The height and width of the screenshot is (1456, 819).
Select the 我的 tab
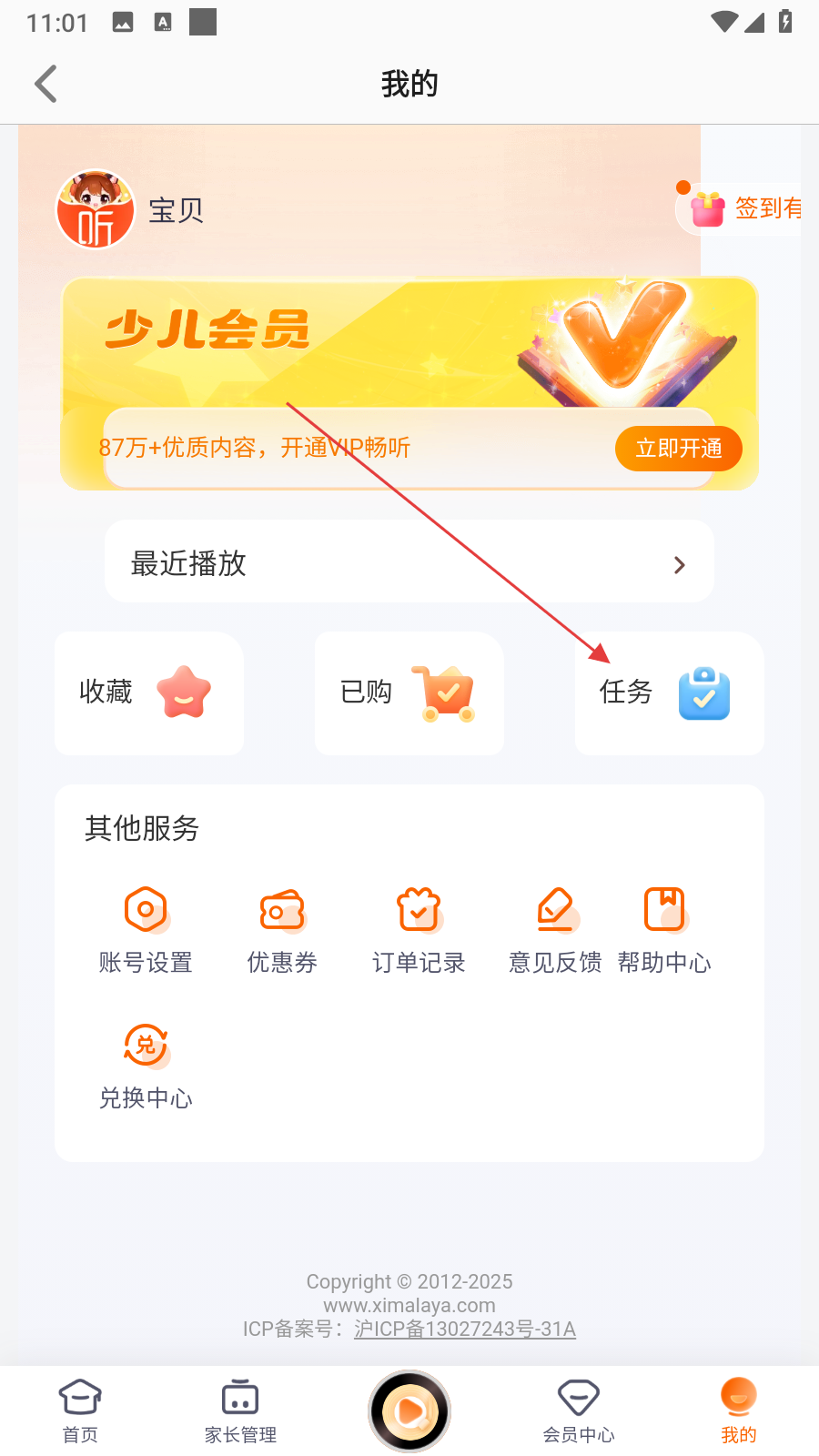tap(738, 1410)
